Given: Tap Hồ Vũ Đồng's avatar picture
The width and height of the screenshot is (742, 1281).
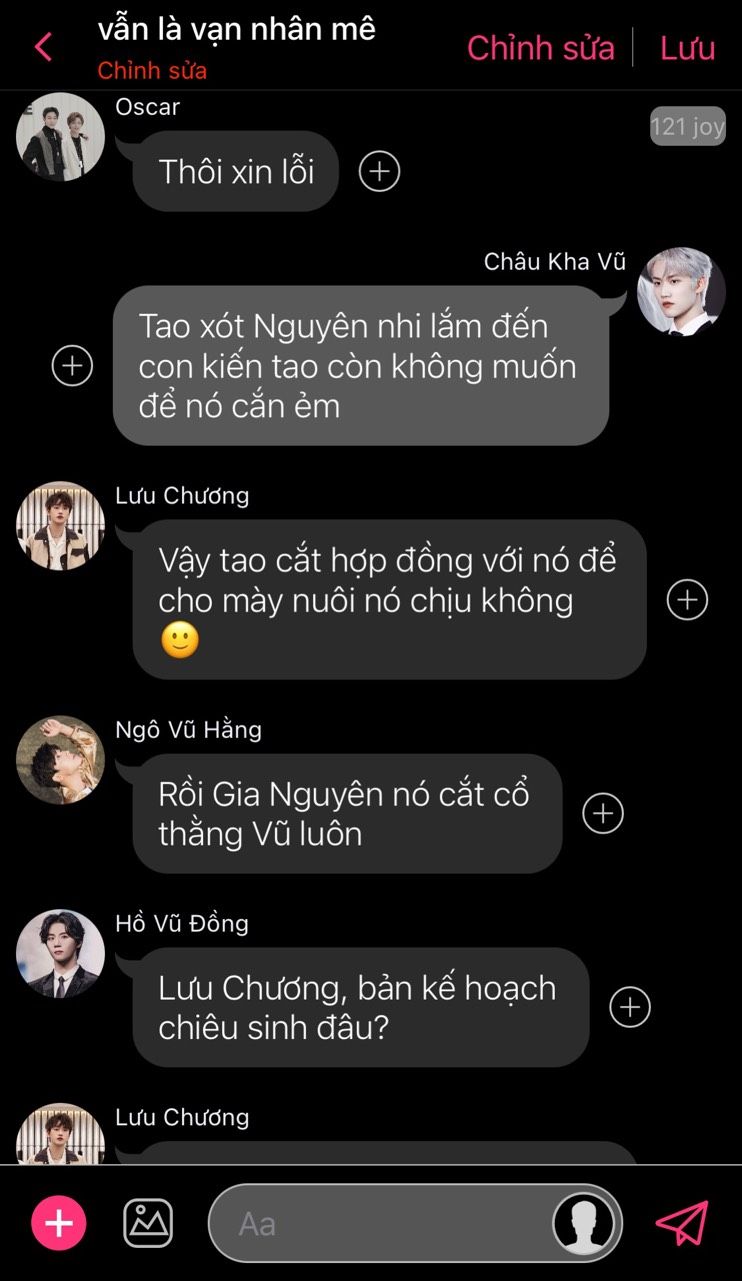Looking at the screenshot, I should pyautogui.click(x=60, y=953).
